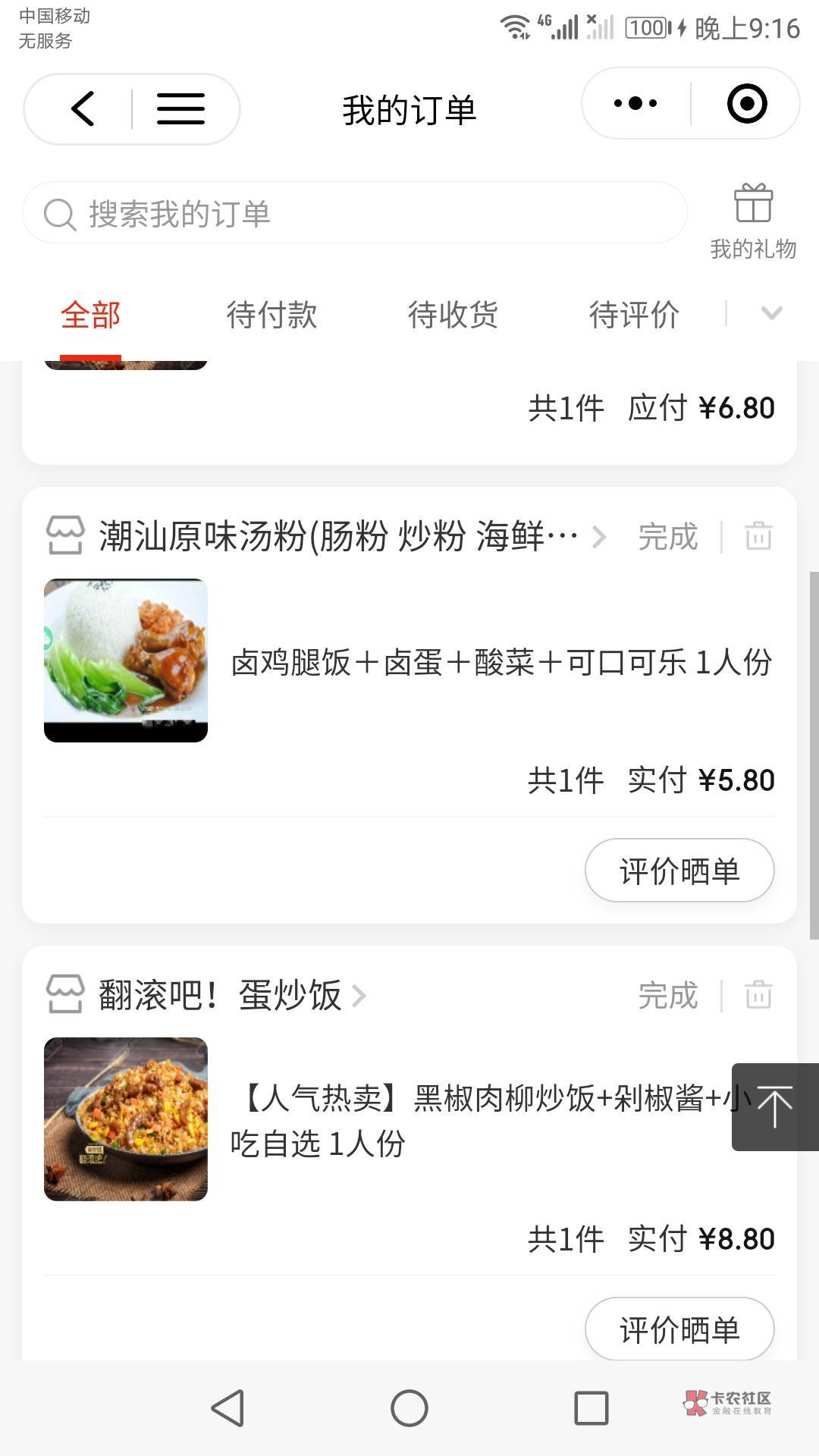Close the mini-program with the circle icon

pyautogui.click(x=746, y=103)
